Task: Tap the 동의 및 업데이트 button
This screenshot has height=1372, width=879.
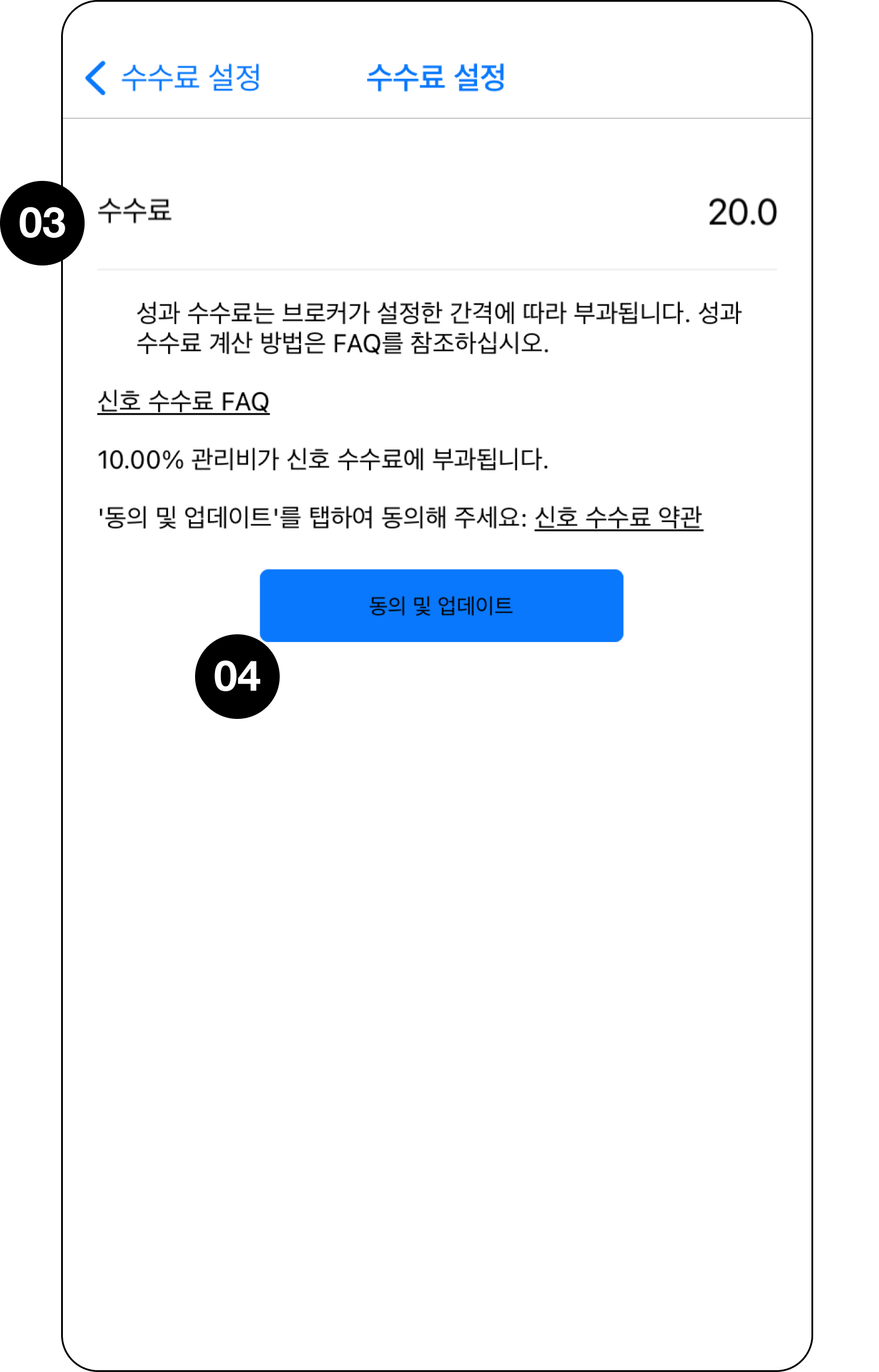Action: [x=441, y=605]
